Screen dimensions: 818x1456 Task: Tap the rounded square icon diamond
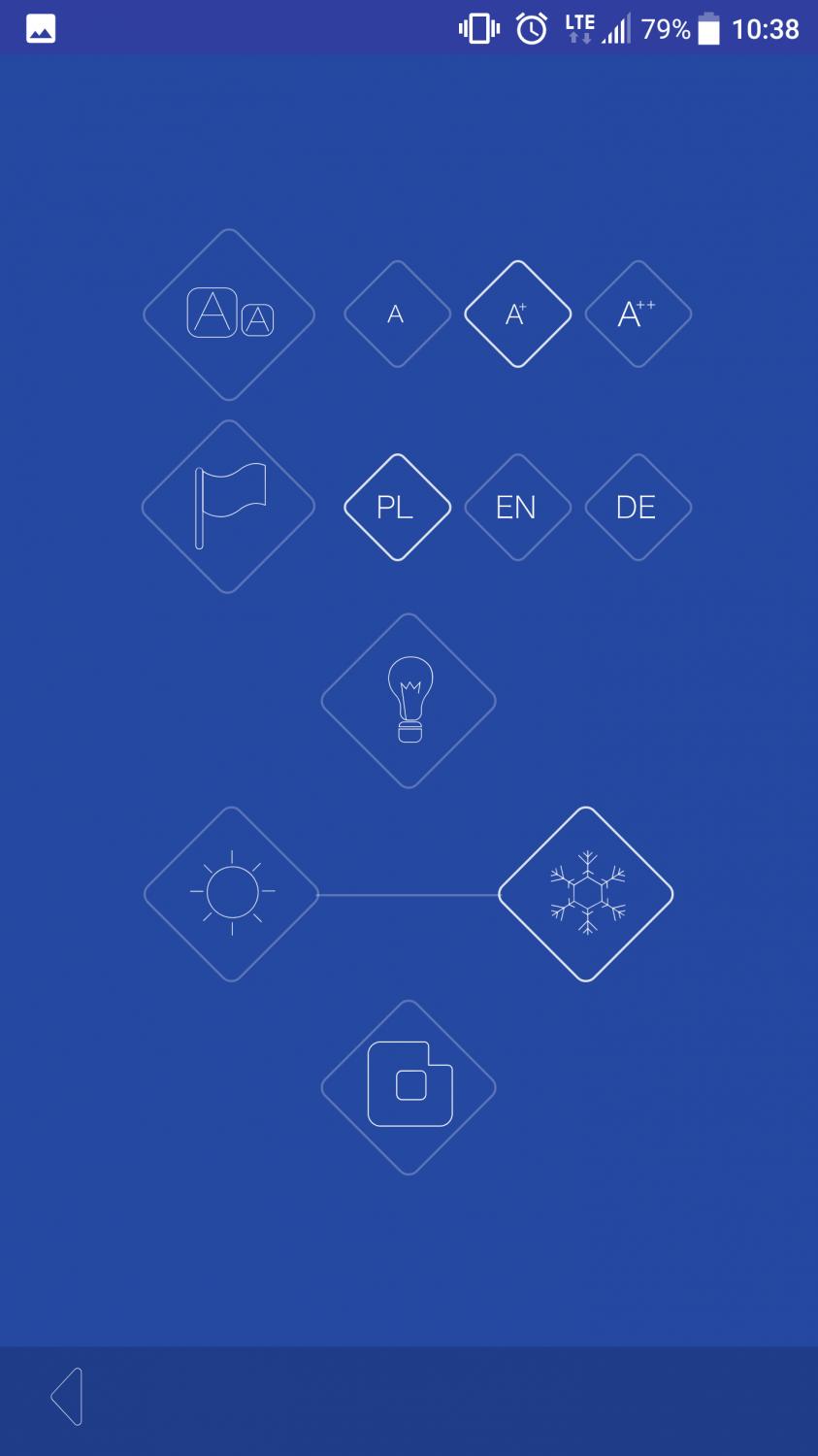409,1087
